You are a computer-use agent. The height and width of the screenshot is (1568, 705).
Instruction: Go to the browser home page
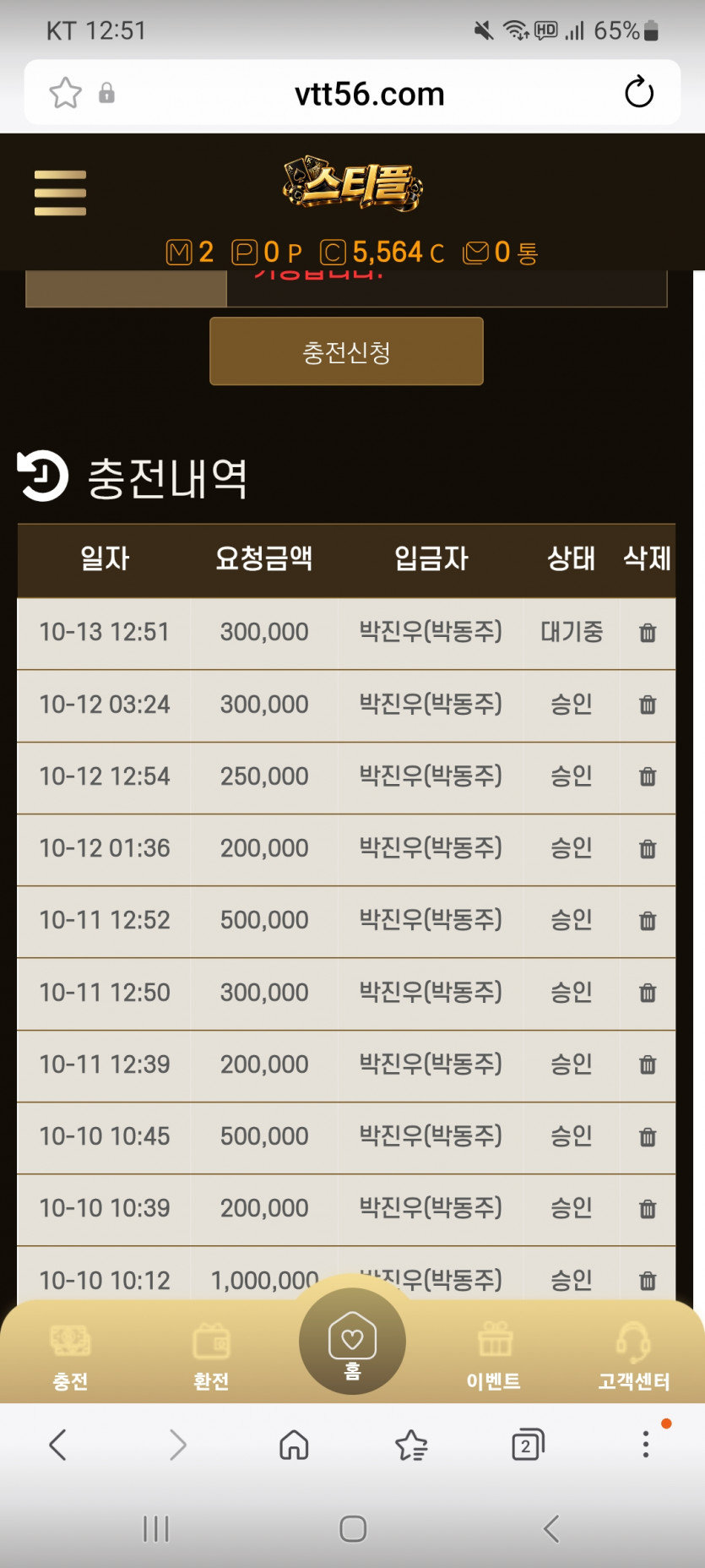294,1445
